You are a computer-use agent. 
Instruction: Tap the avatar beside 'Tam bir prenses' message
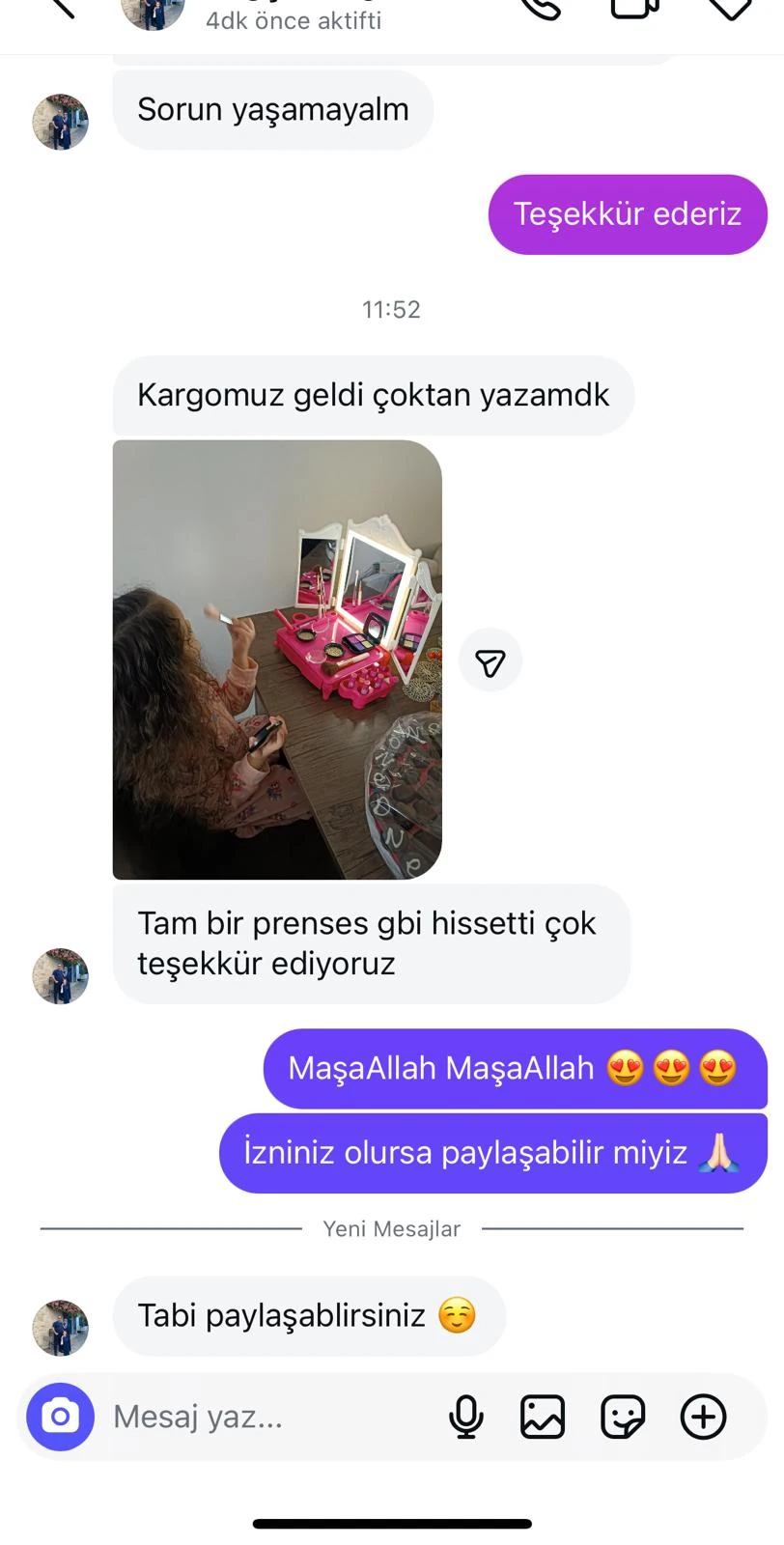coord(60,976)
